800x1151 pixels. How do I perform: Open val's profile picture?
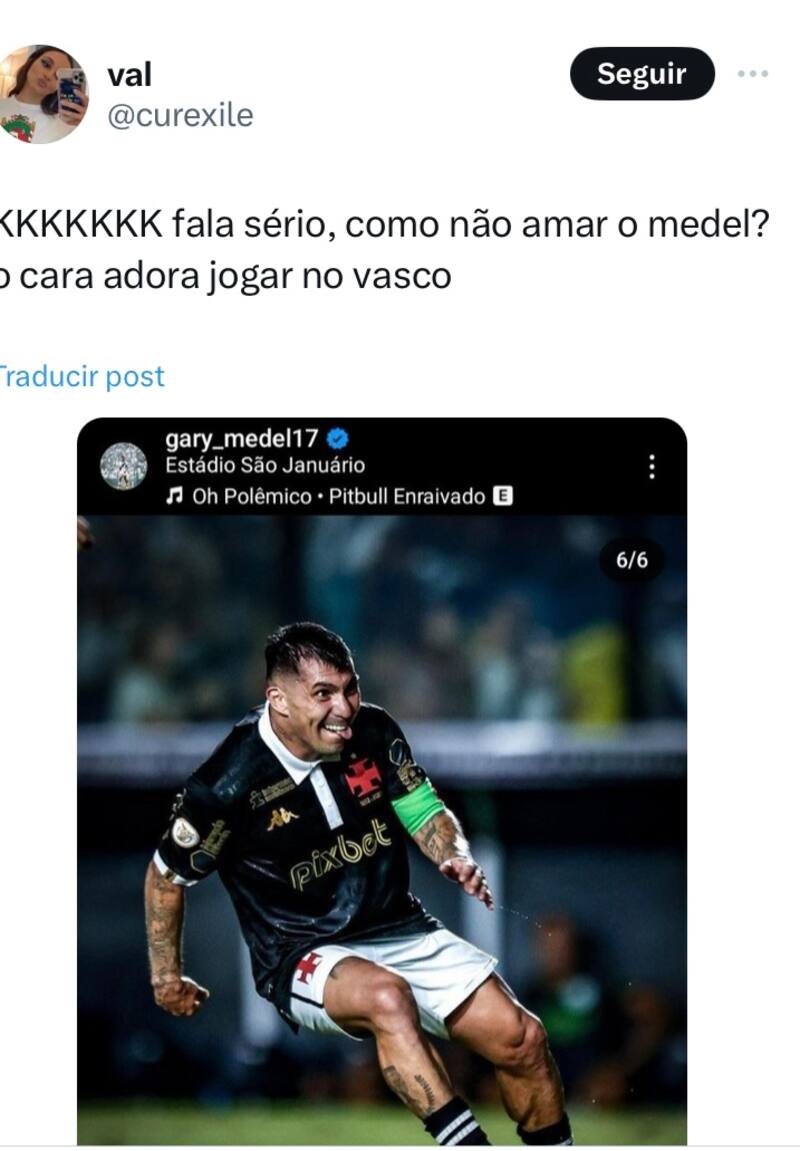[42, 94]
